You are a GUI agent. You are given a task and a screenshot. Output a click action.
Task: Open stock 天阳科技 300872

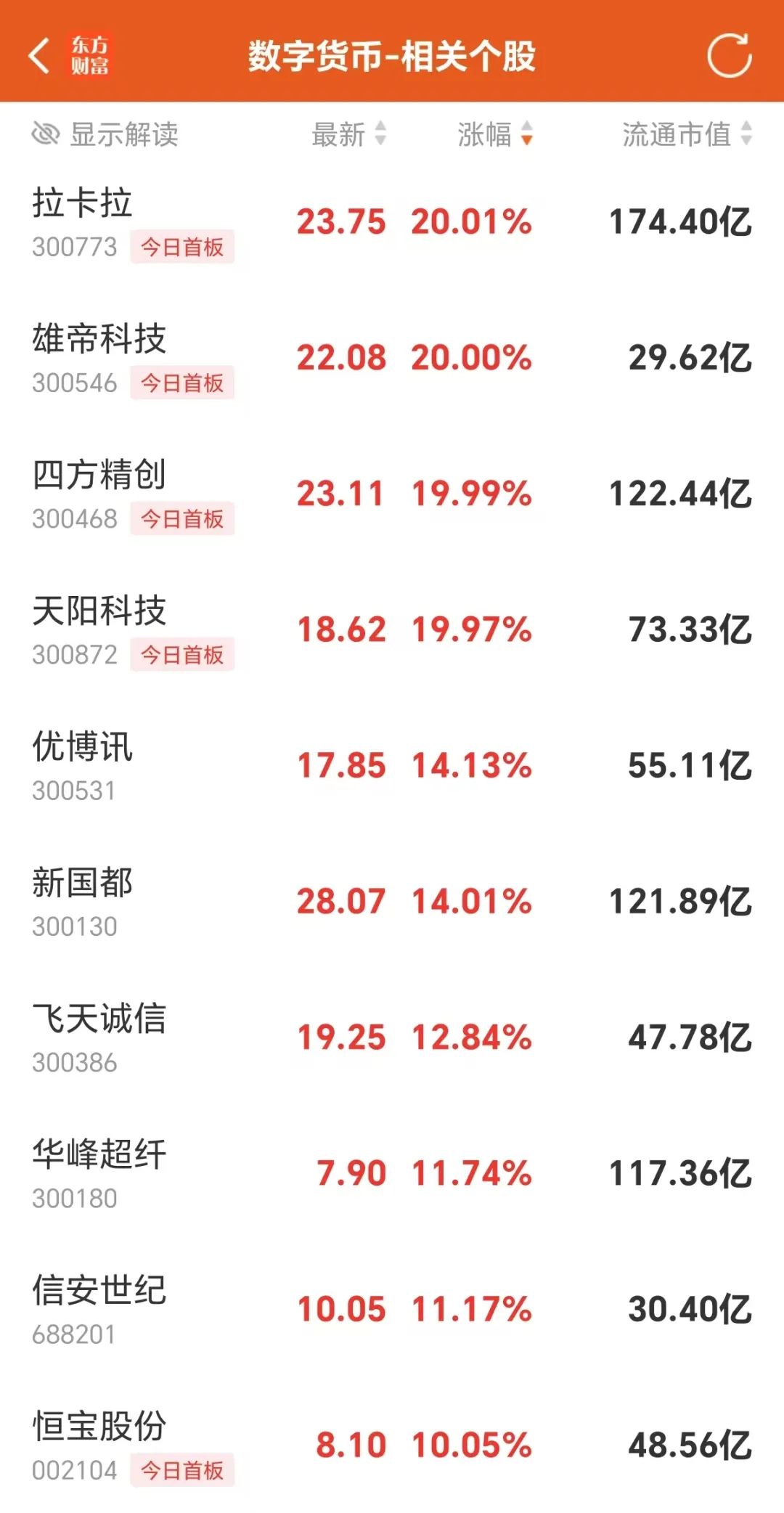point(392,629)
